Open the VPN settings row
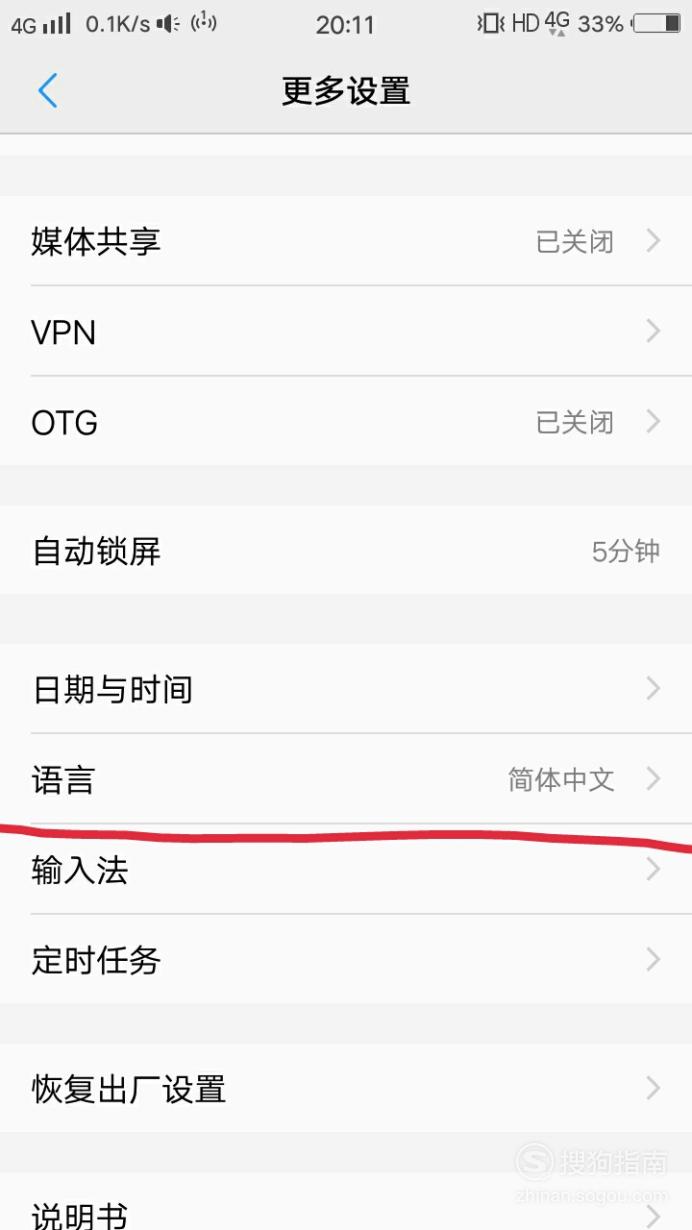692x1230 pixels. pyautogui.click(x=346, y=332)
